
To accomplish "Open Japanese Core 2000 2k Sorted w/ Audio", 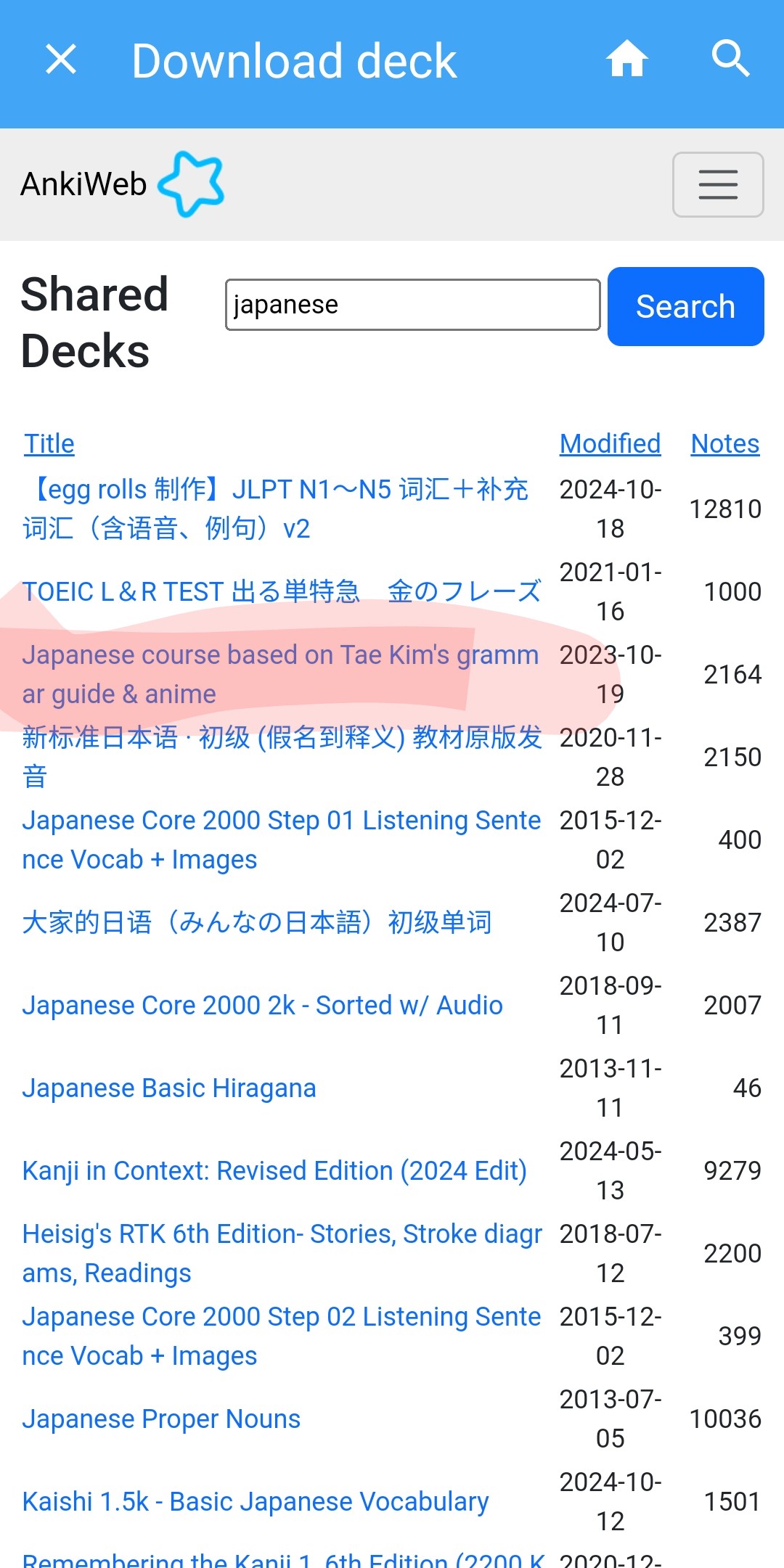I will click(262, 1005).
